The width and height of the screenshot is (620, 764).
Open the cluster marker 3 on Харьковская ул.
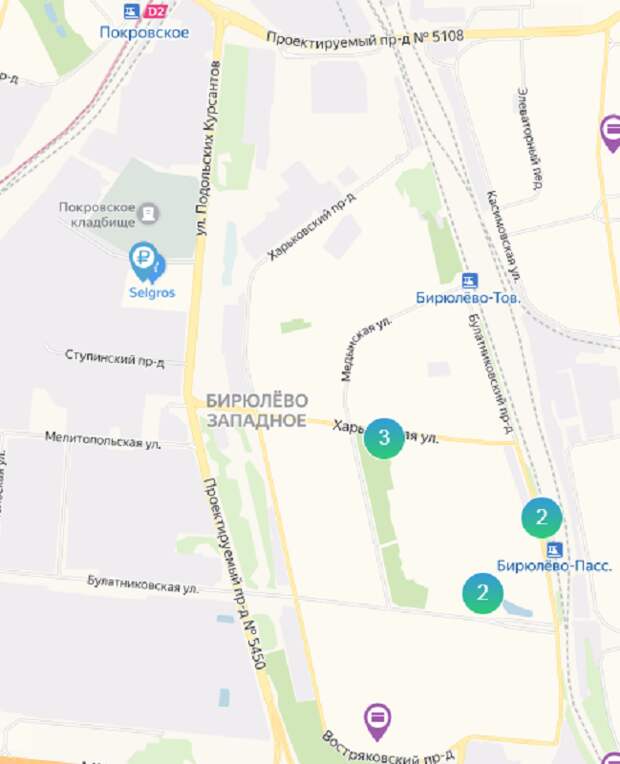point(384,438)
